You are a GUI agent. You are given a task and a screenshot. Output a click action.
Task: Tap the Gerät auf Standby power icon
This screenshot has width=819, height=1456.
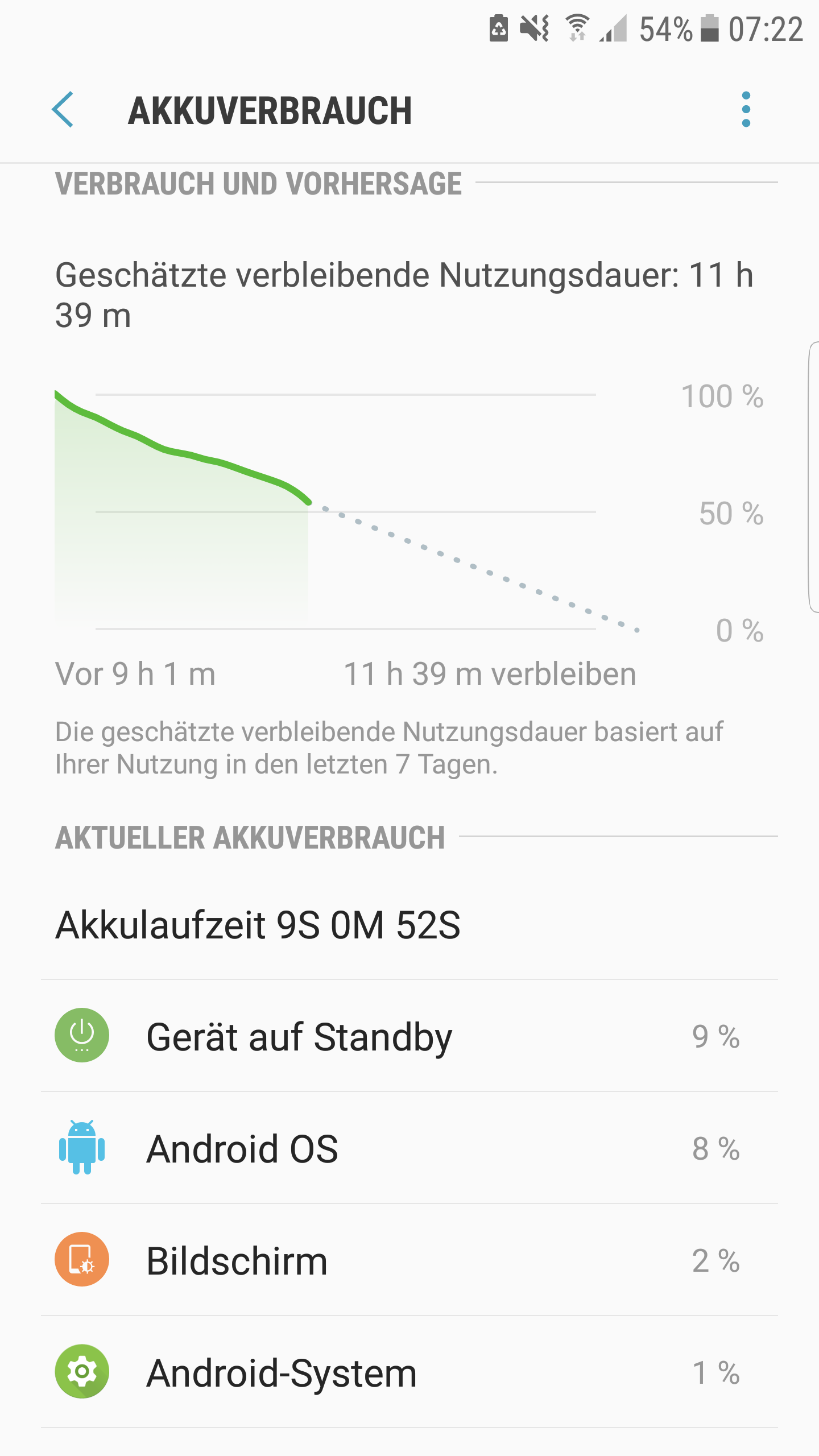click(x=81, y=1036)
